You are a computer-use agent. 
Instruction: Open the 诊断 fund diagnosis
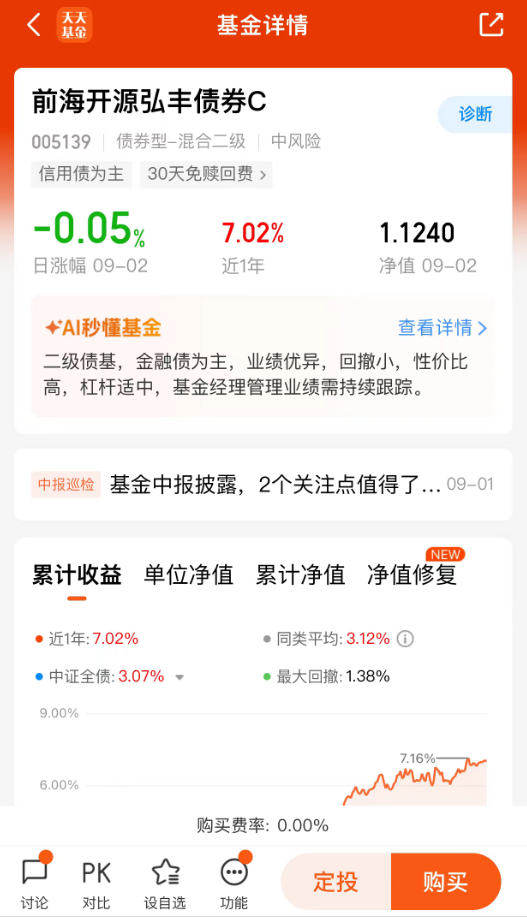pyautogui.click(x=475, y=114)
